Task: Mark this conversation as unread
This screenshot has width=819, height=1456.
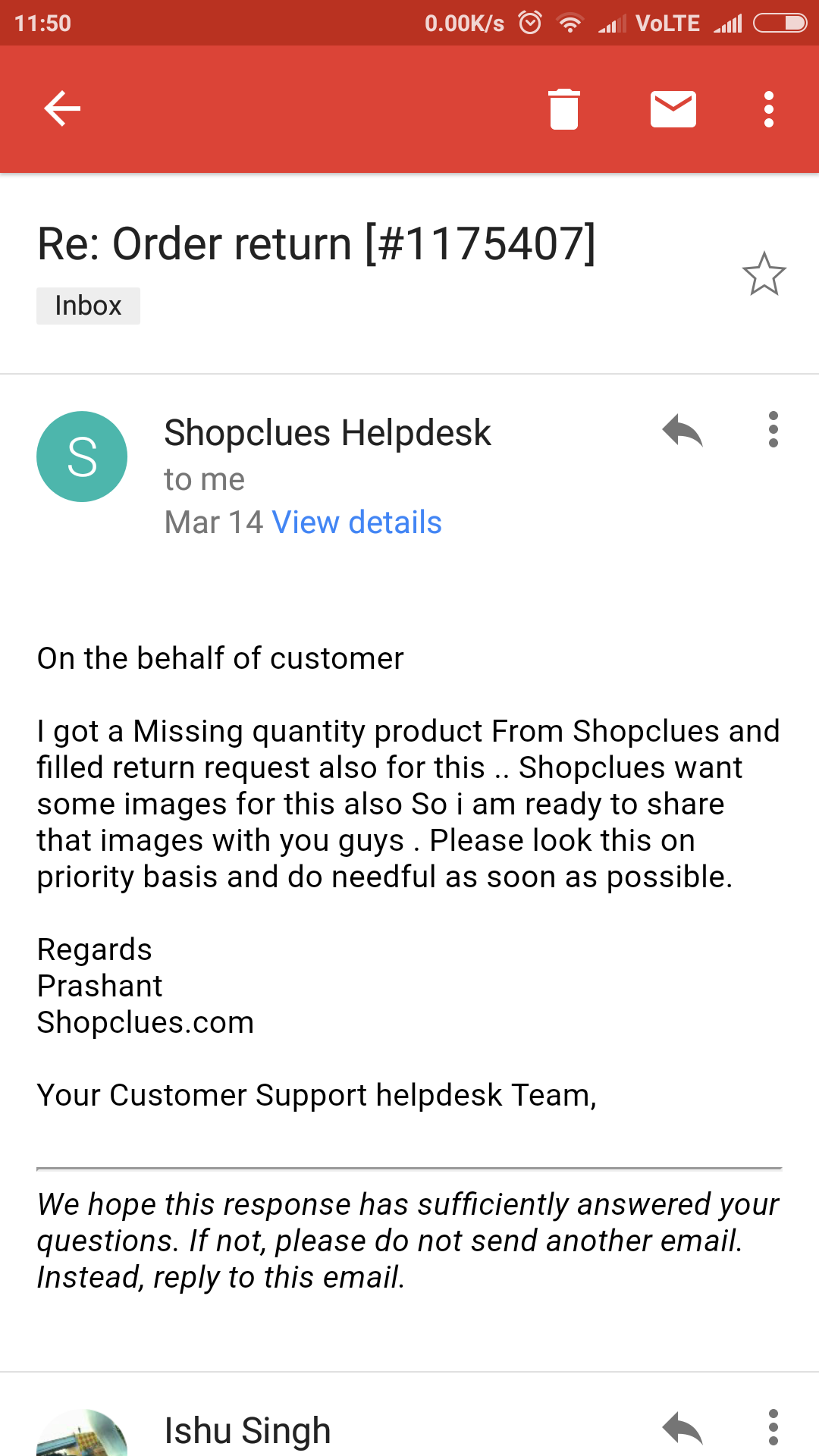Action: (x=673, y=109)
